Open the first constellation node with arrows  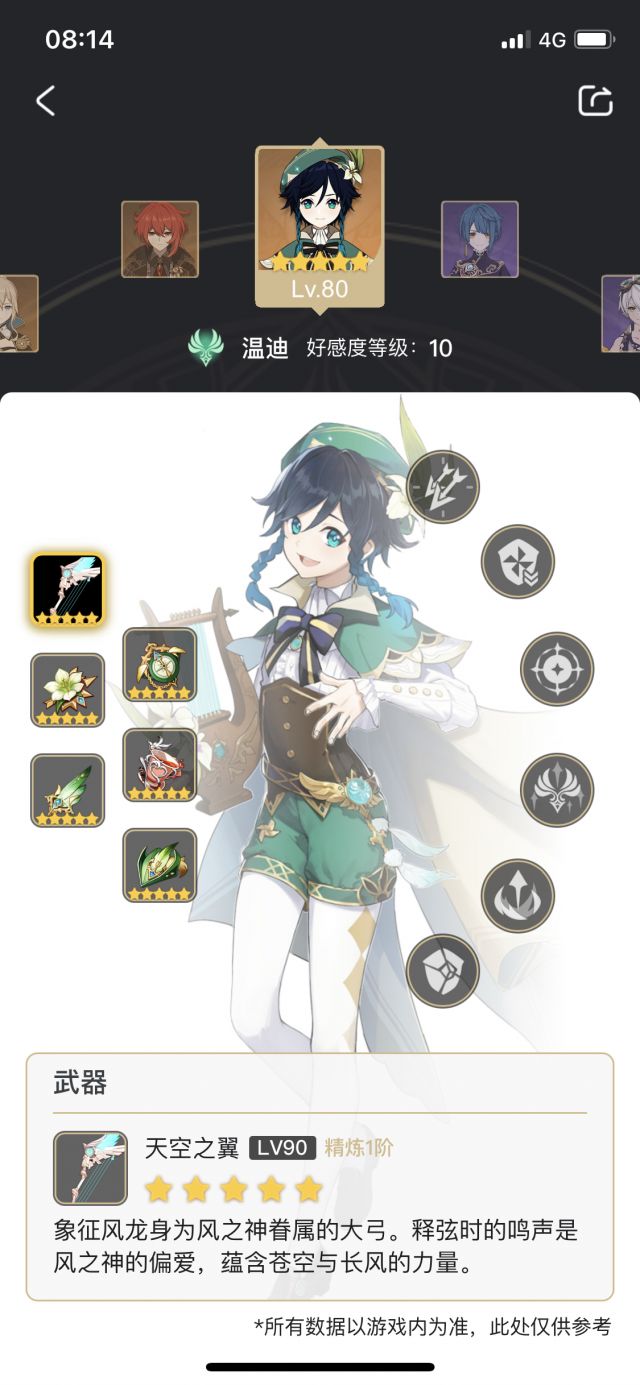pyautogui.click(x=443, y=487)
